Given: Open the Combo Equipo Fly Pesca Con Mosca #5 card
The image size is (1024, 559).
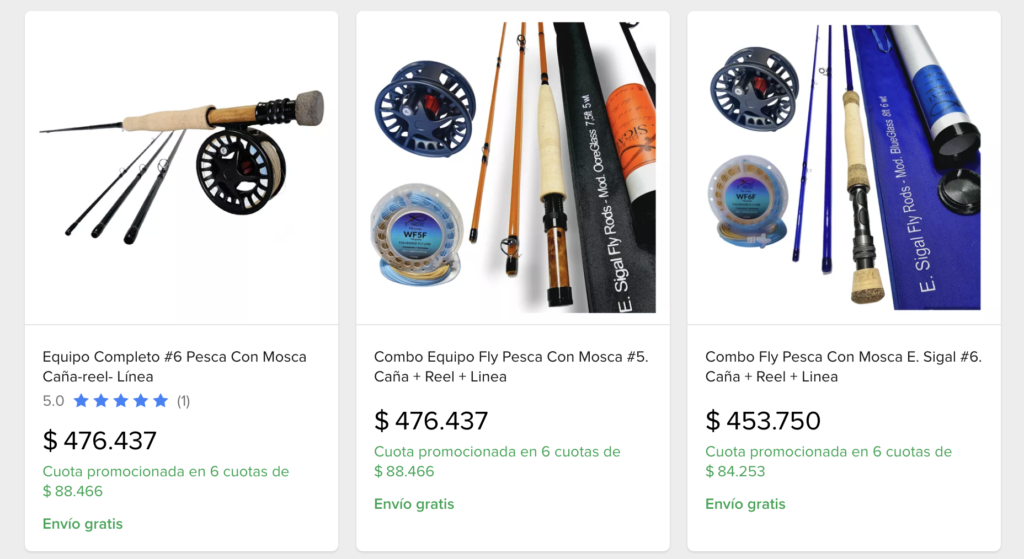Looking at the screenshot, I should 511,366.
